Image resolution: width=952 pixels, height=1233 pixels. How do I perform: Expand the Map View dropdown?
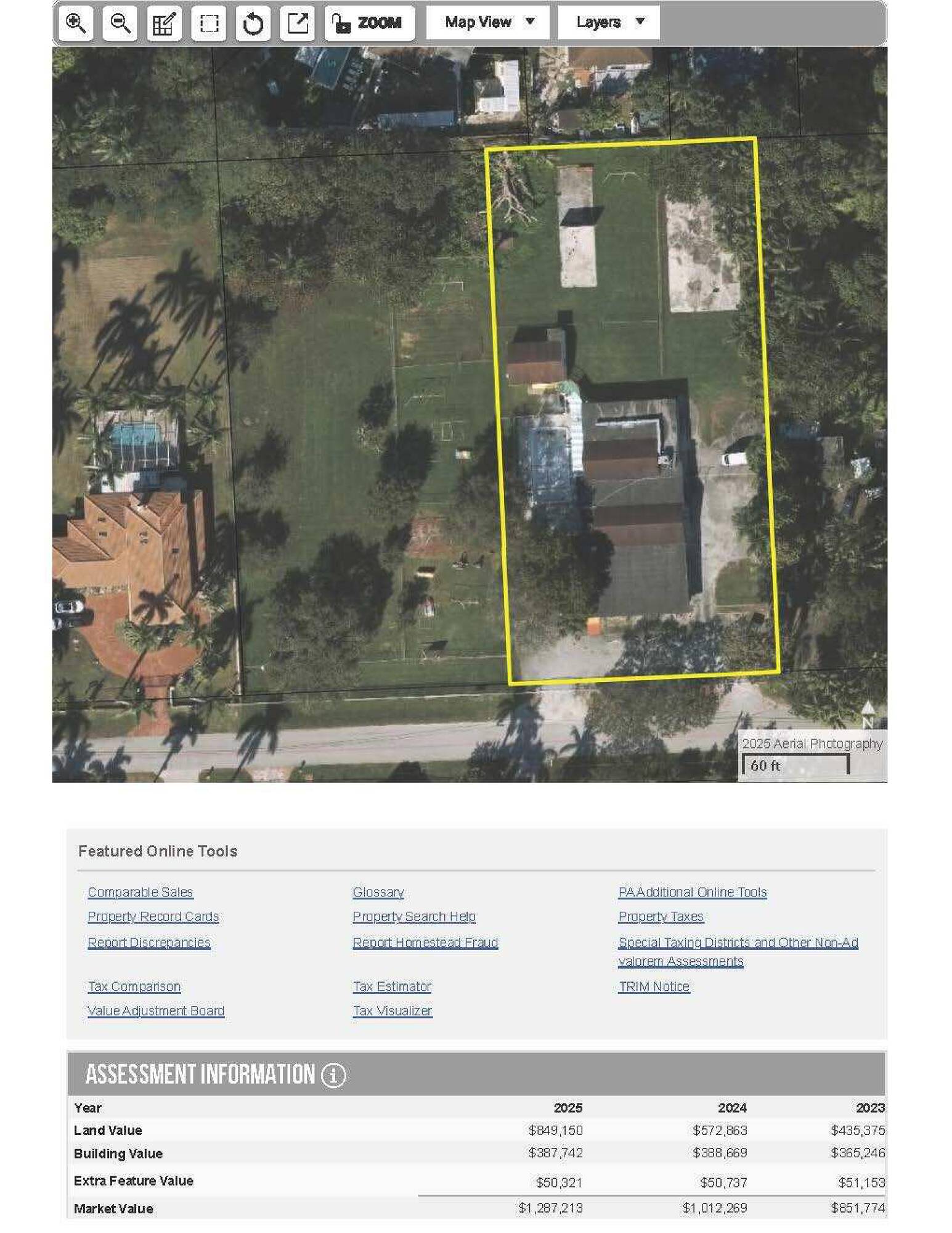pyautogui.click(x=487, y=23)
